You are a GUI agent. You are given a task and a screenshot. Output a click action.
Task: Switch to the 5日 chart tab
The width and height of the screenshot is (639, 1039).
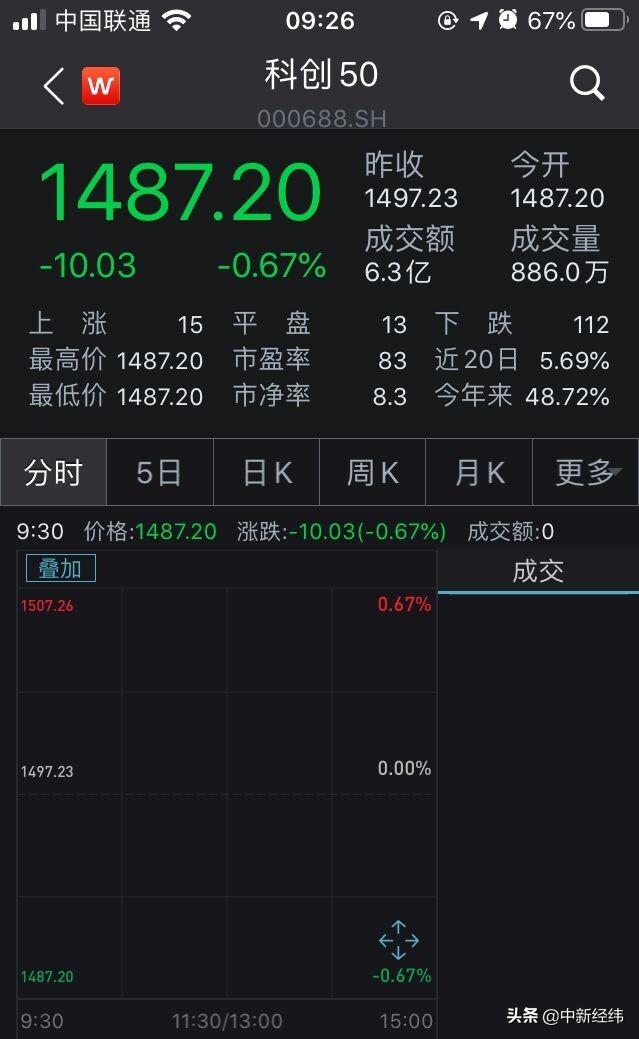click(159, 472)
